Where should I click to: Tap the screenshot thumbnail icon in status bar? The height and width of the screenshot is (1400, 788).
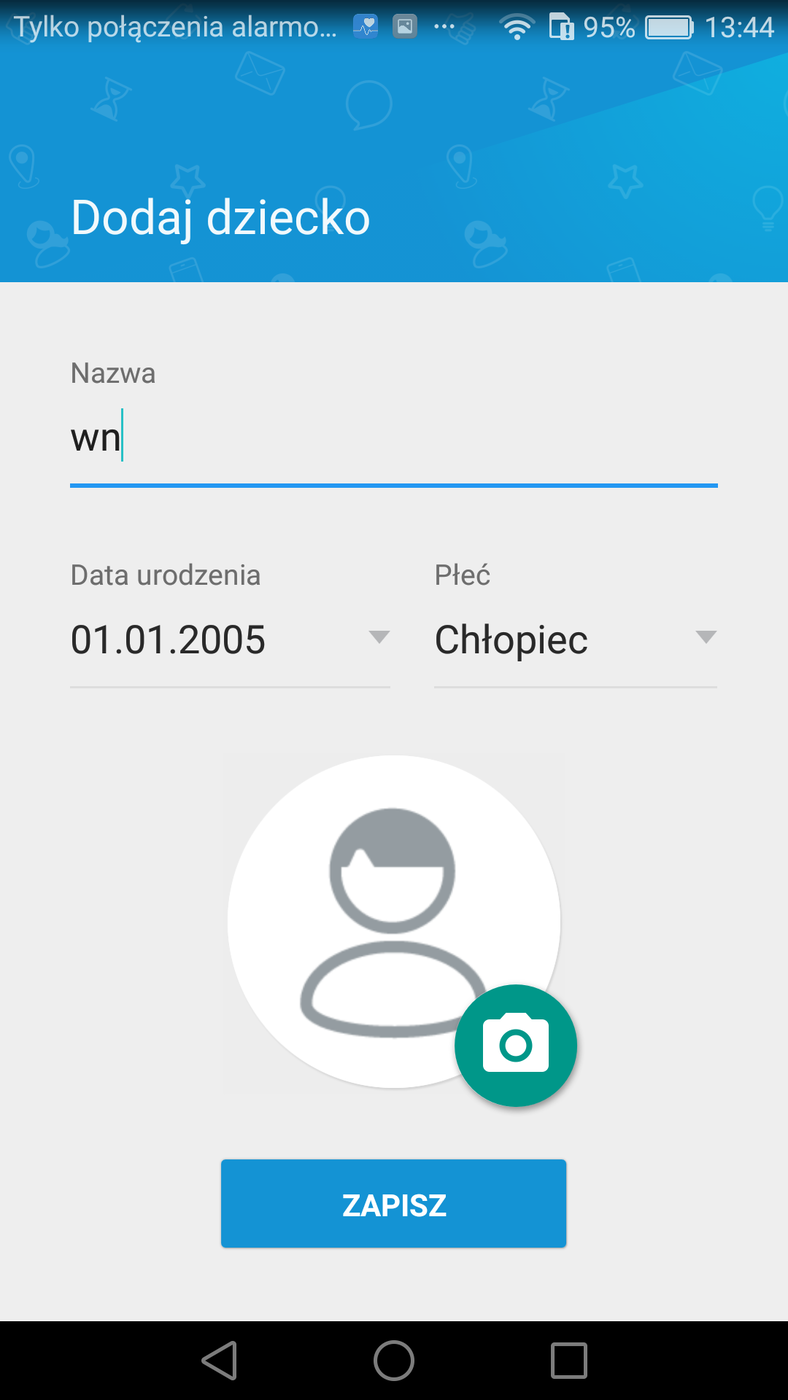404,25
